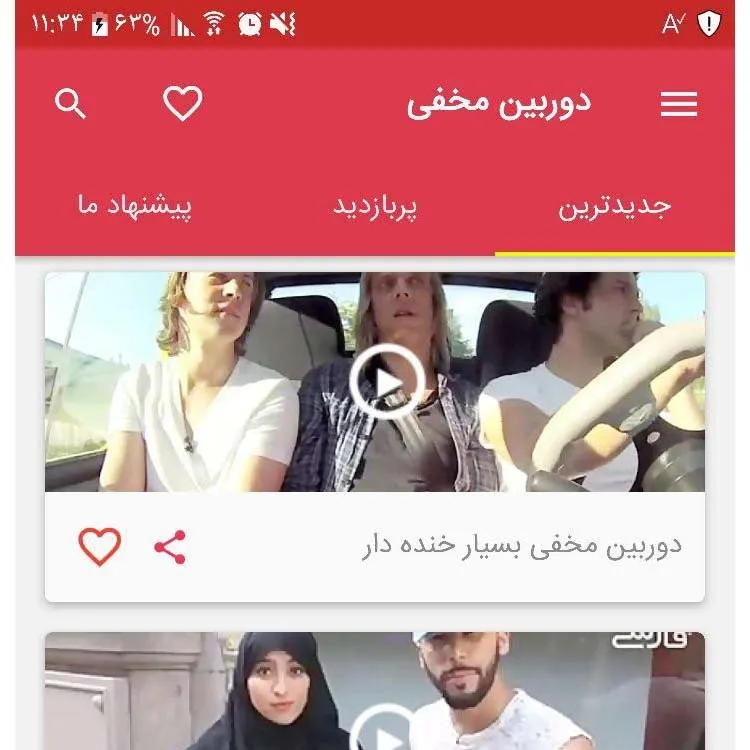Switch to the پیشنهاد ما tab

pos(134,206)
